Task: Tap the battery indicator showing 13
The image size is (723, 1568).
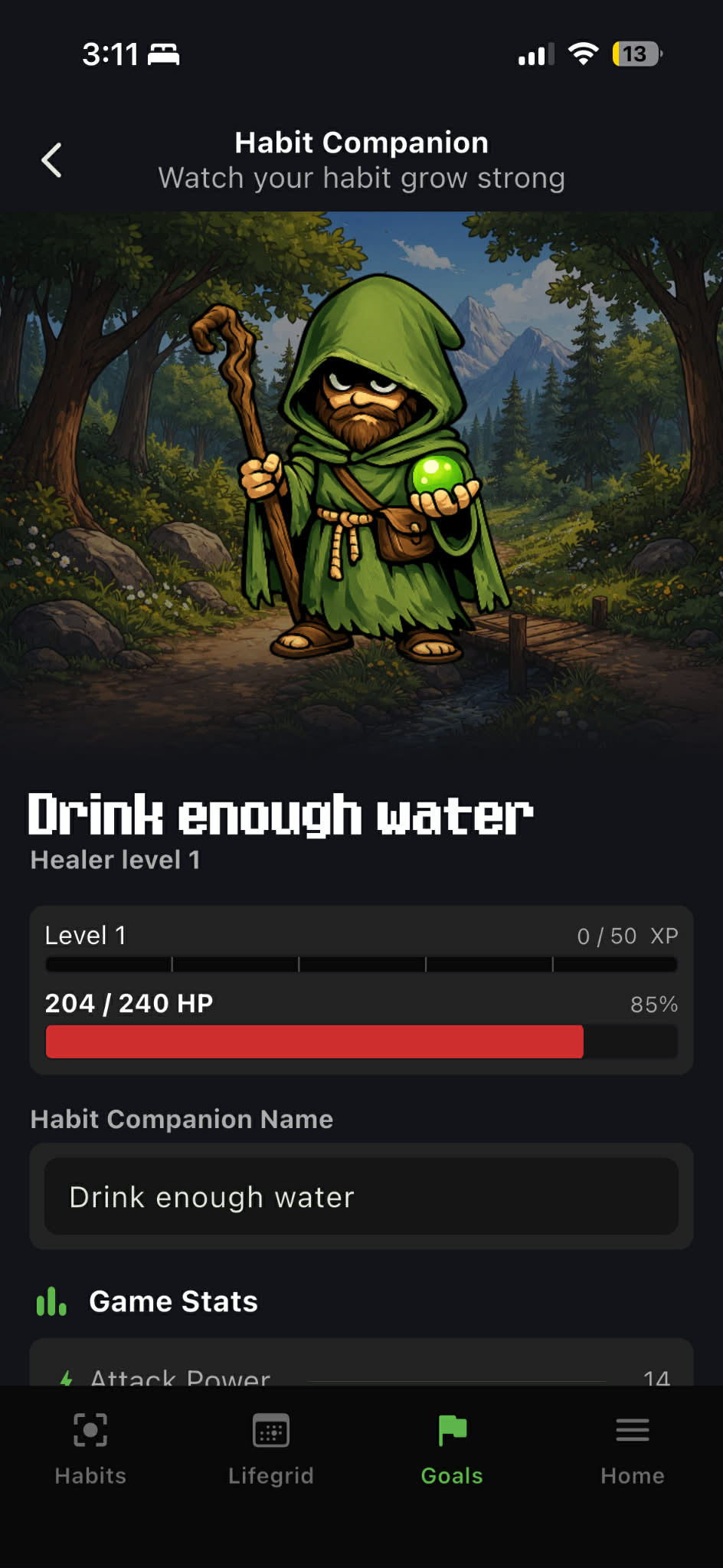Action: pos(634,54)
